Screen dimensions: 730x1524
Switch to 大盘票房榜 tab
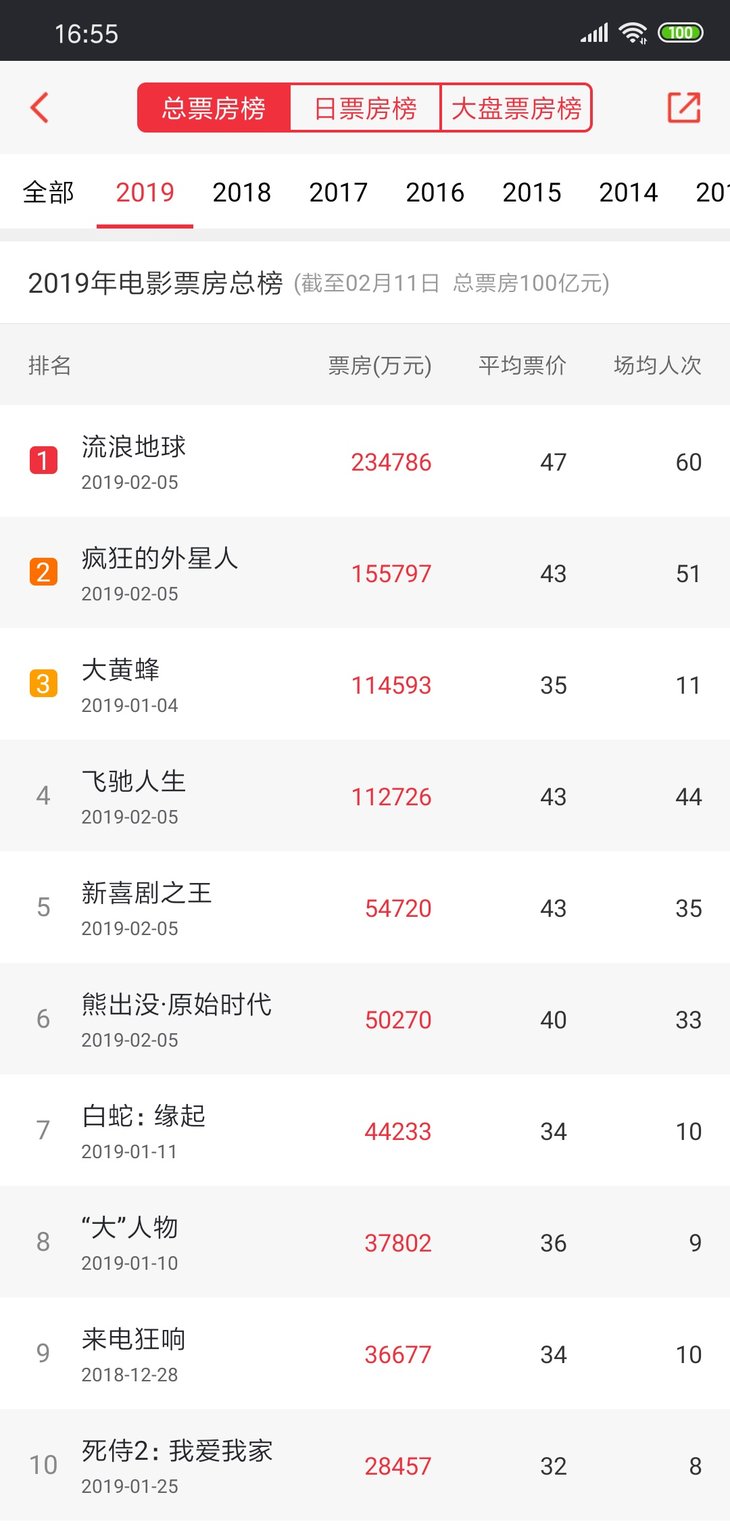[x=516, y=108]
